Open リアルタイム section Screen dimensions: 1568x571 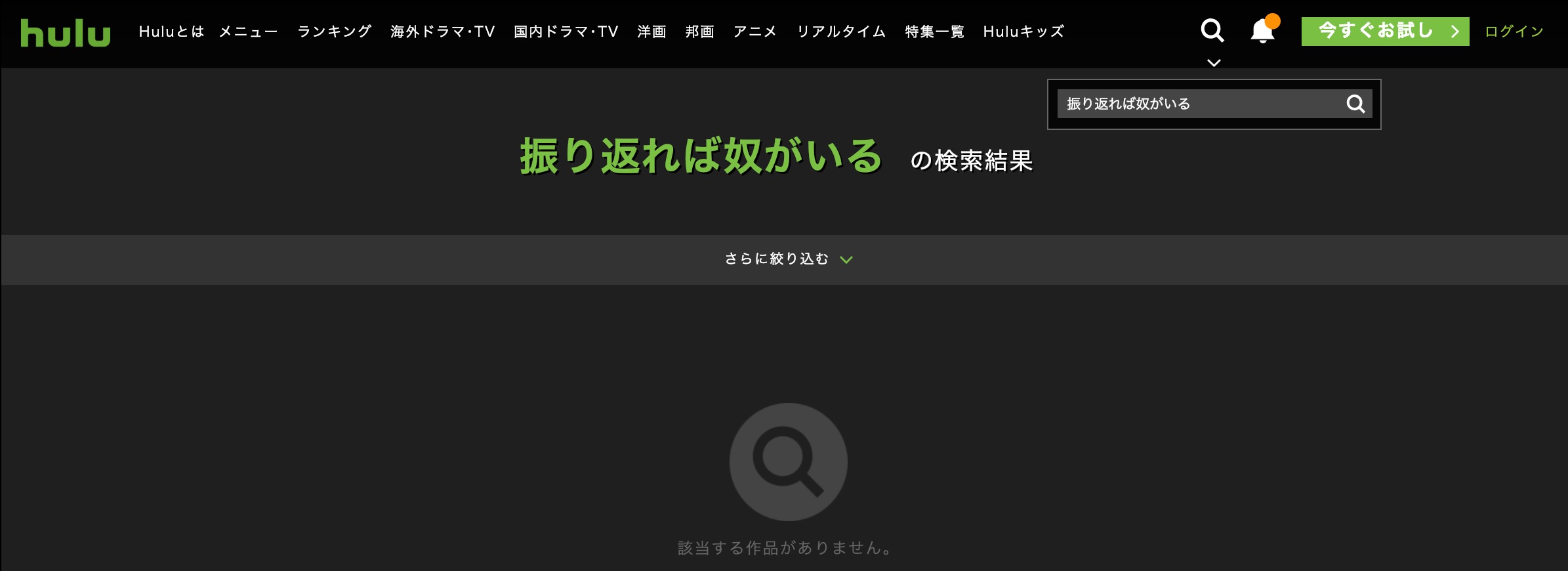841,32
